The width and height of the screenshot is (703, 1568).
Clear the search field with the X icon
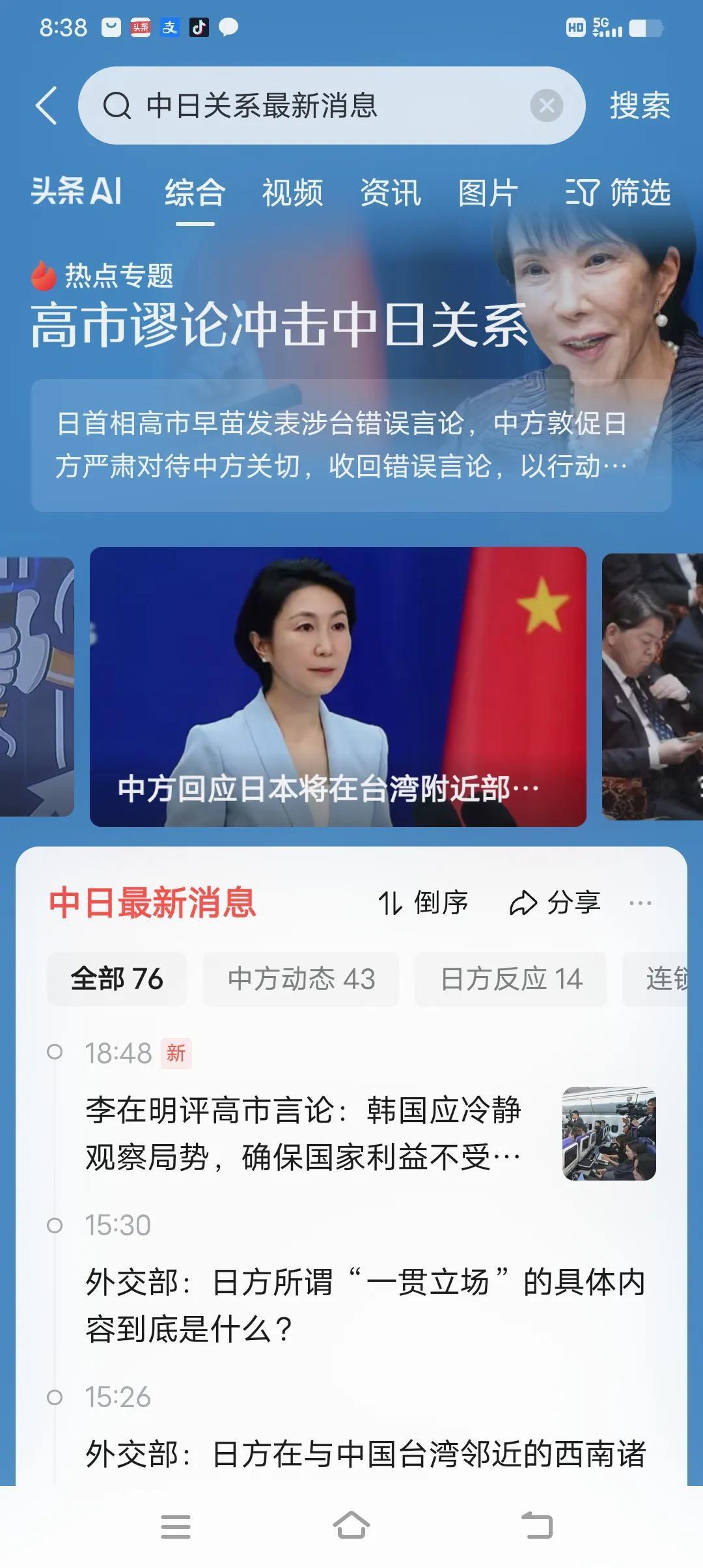[x=545, y=106]
